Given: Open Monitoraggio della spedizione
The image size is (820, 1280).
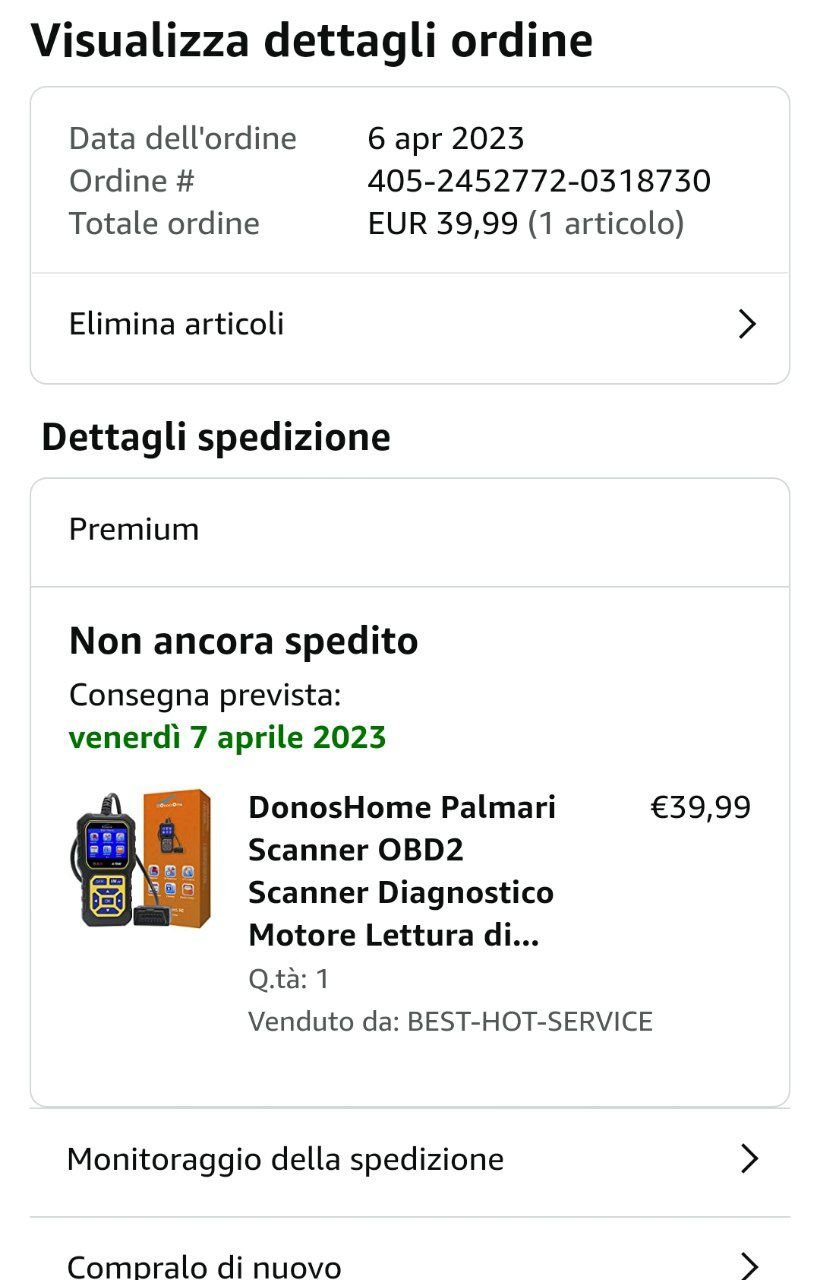Looking at the screenshot, I should coord(409,1160).
